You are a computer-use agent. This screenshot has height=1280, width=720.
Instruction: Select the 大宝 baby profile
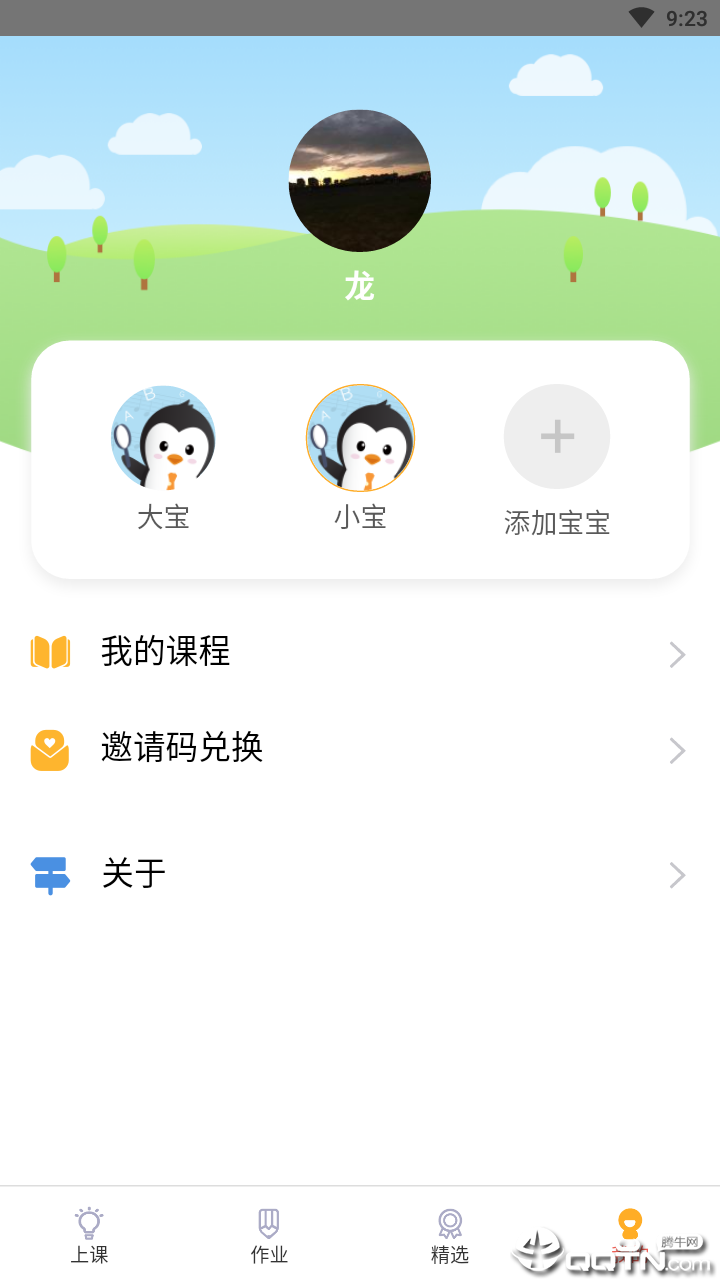point(163,439)
